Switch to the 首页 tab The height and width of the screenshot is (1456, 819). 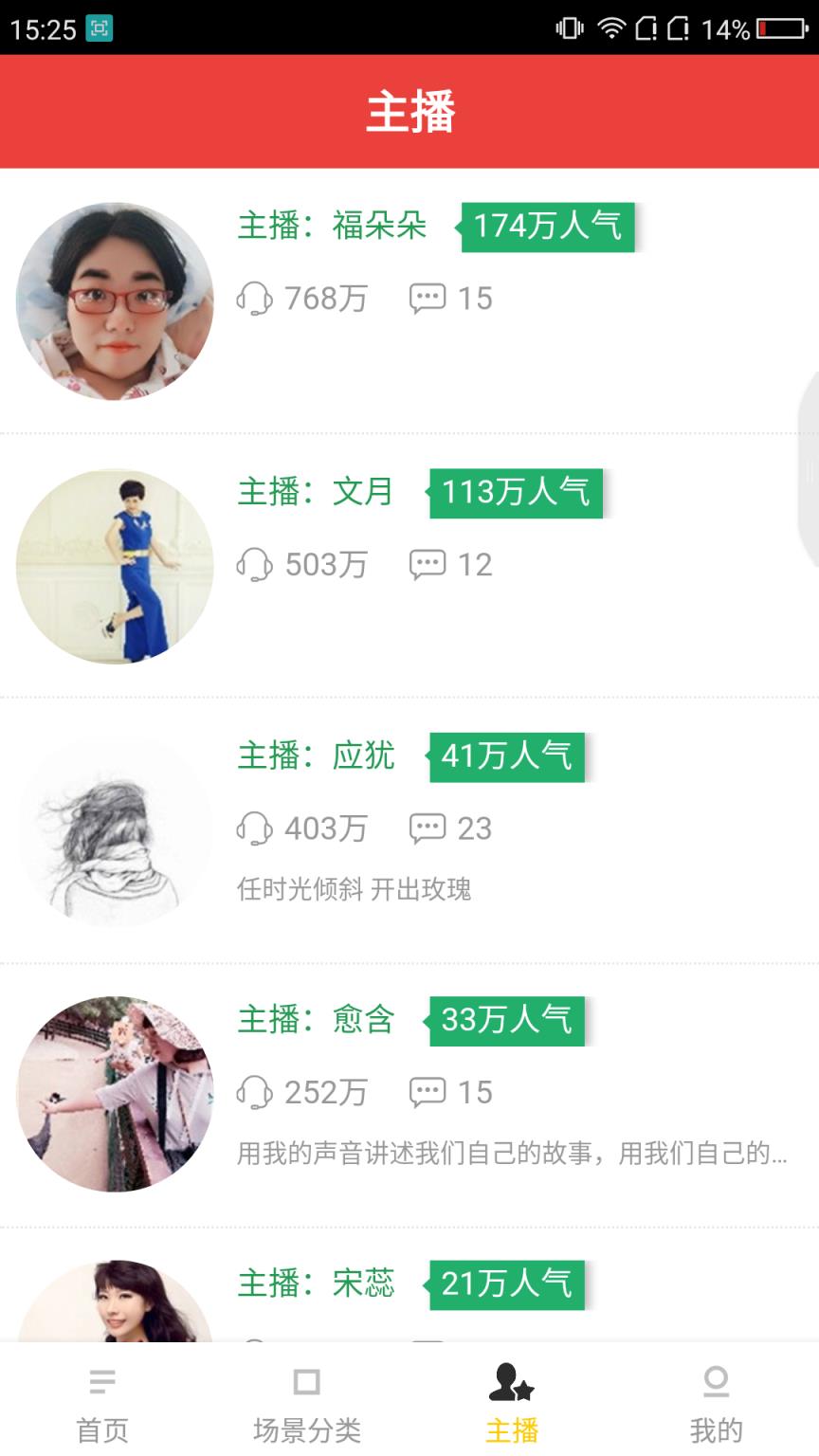pyautogui.click(x=100, y=1403)
